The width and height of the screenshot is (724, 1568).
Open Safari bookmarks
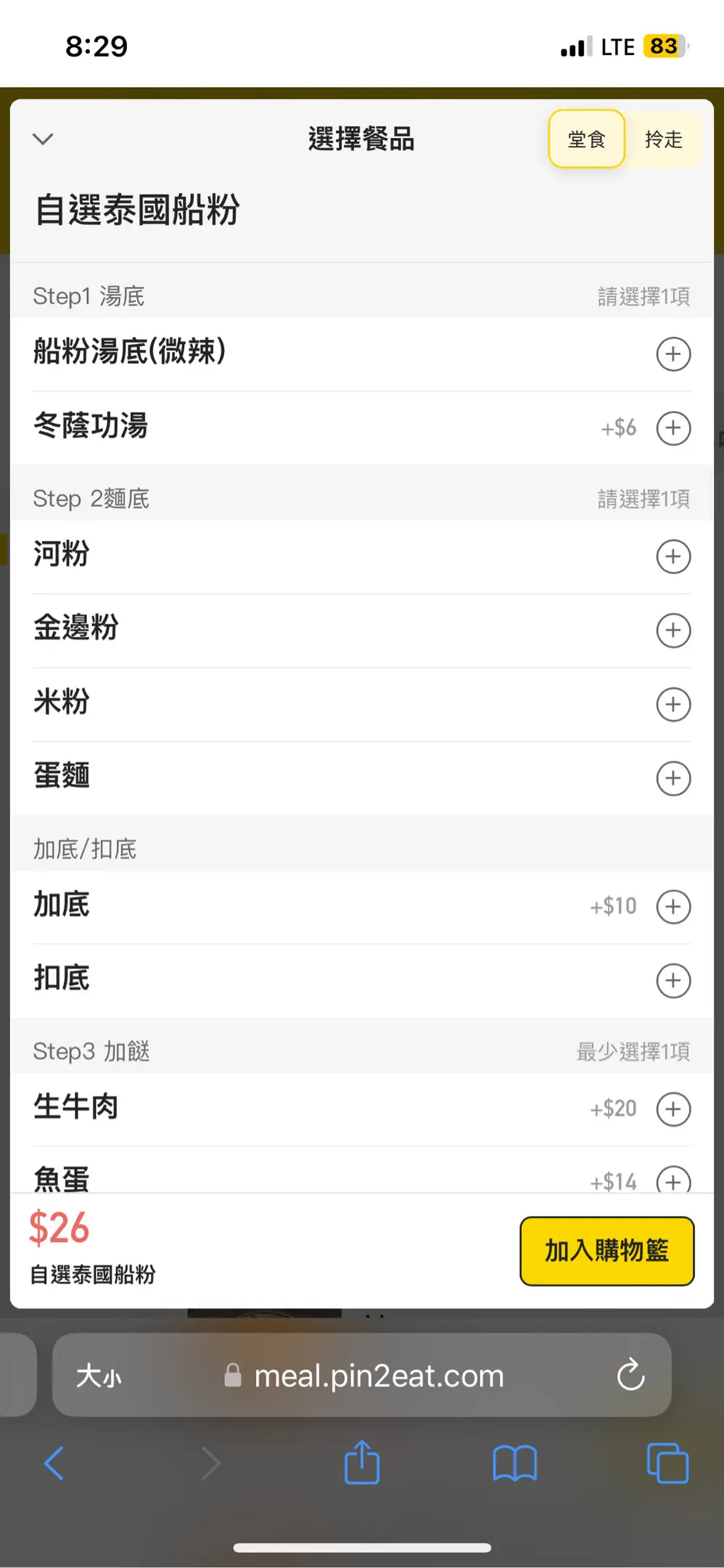(x=514, y=1463)
